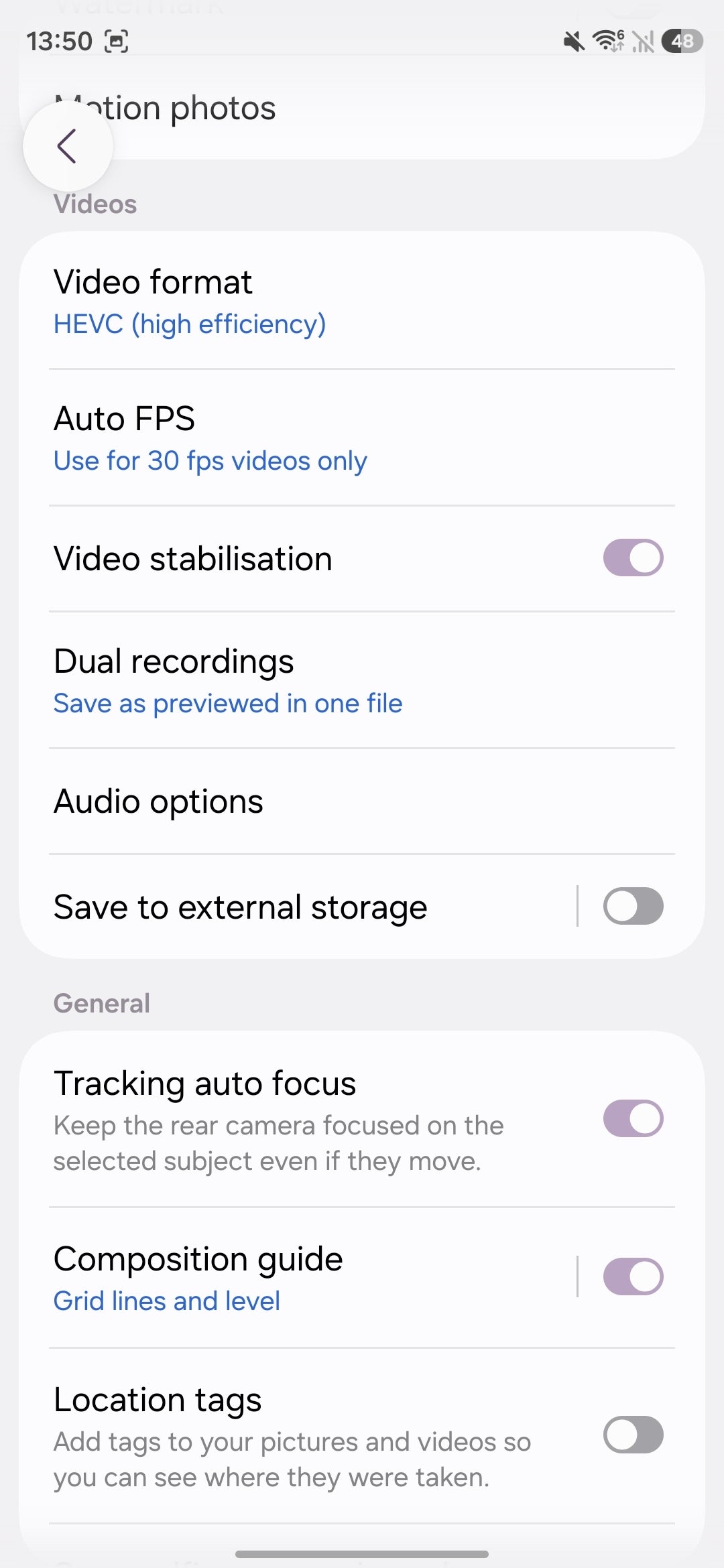Turn off Video stabilisation switch
Viewport: 724px width, 1568px height.
(633, 558)
